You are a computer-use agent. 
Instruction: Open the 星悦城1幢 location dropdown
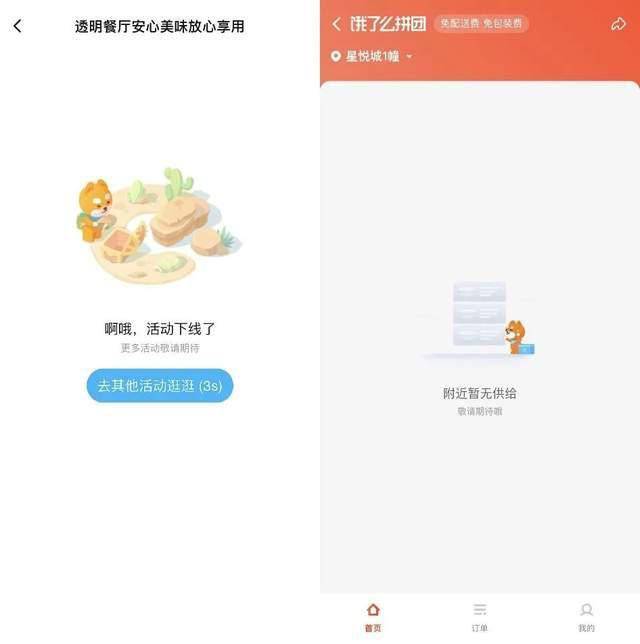pos(373,57)
